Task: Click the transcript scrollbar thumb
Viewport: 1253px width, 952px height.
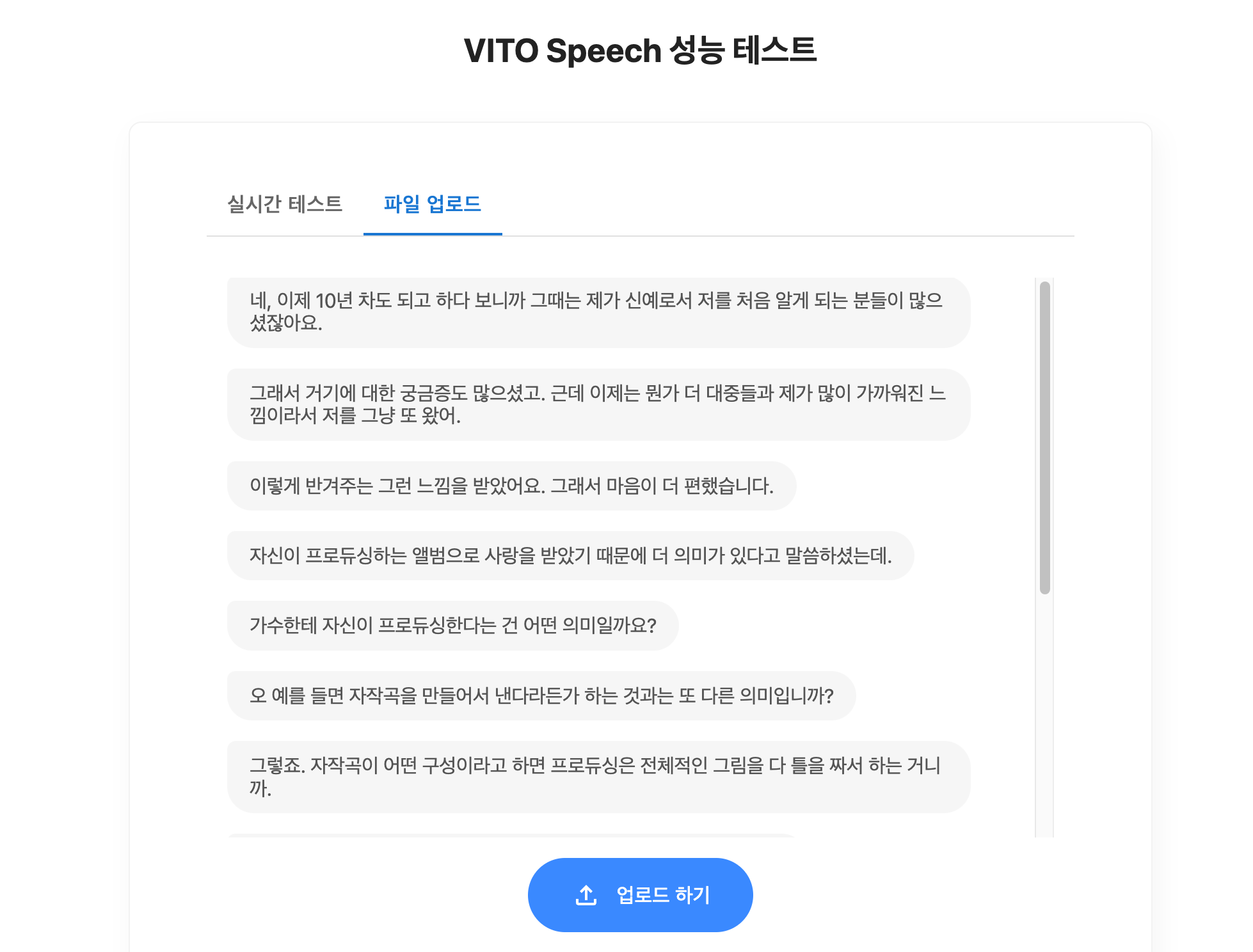Action: point(1044,438)
